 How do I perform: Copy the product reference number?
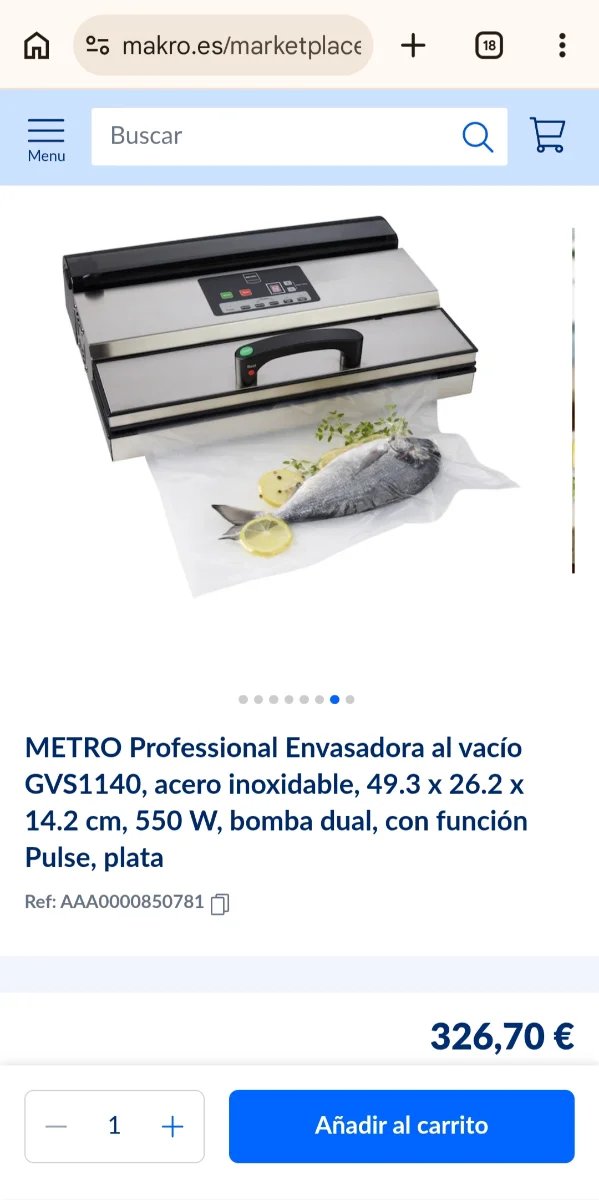click(220, 903)
